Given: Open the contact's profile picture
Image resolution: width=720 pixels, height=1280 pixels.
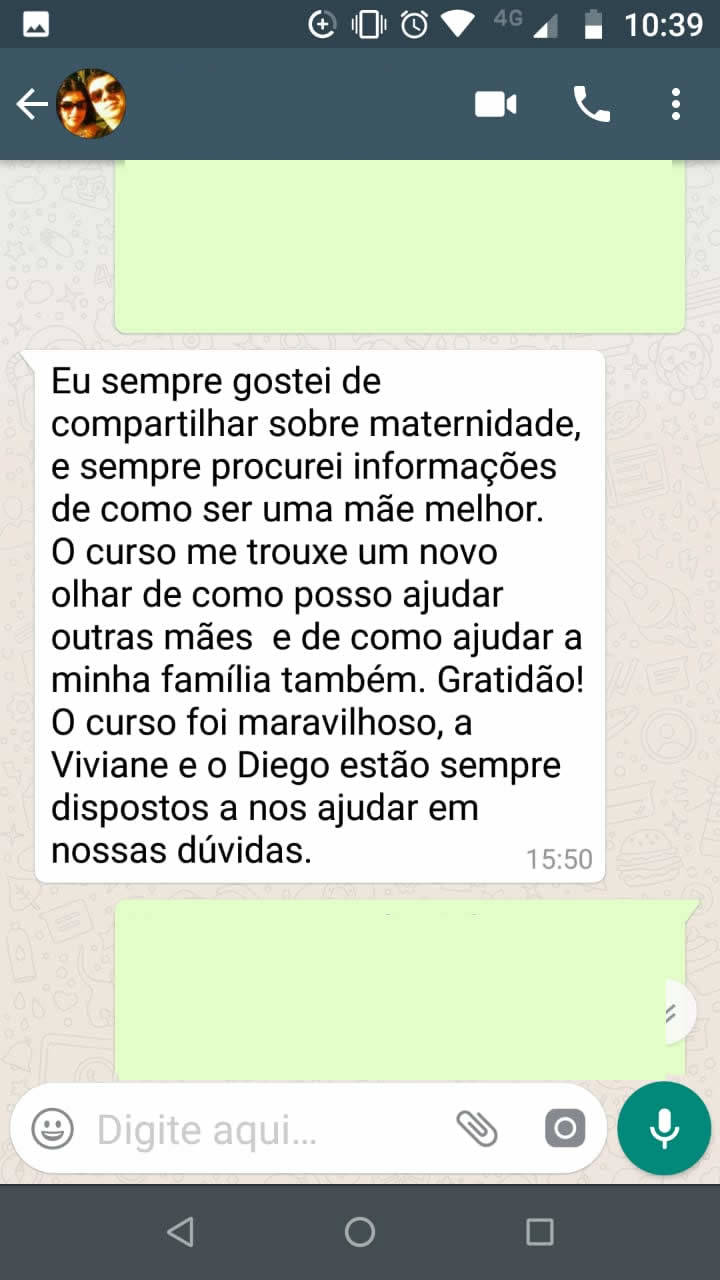Looking at the screenshot, I should tap(92, 104).
